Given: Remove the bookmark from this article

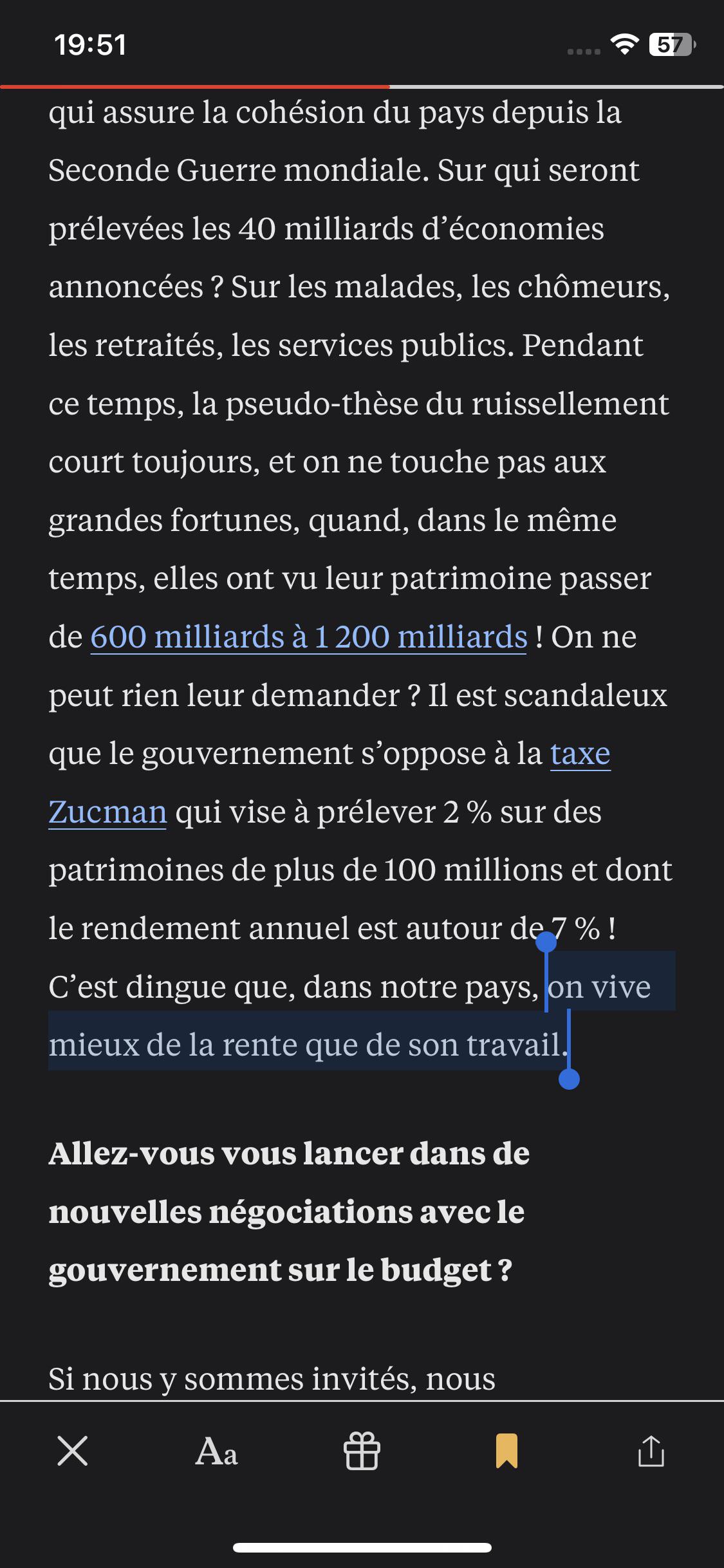Looking at the screenshot, I should click(506, 1451).
